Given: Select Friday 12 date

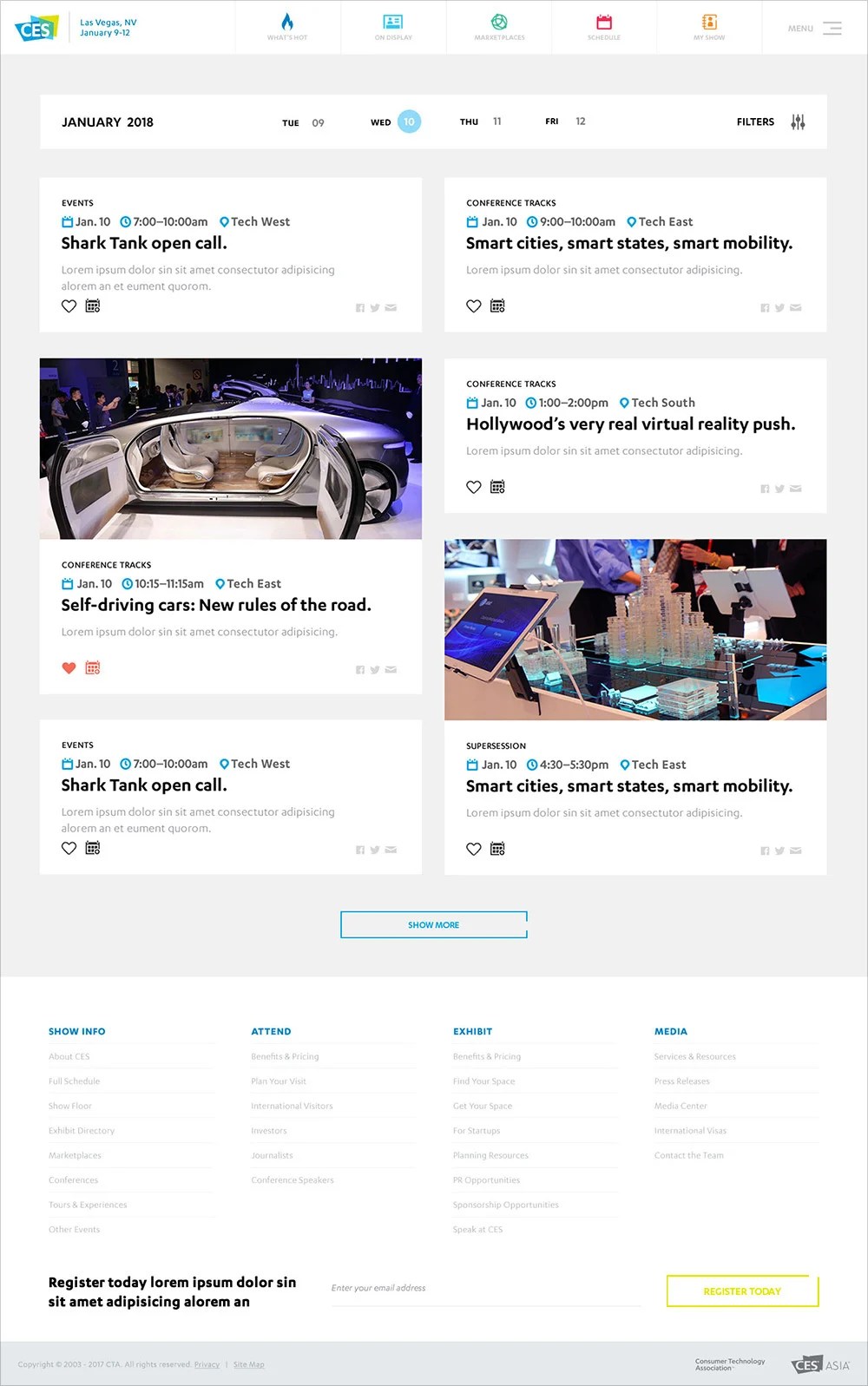Looking at the screenshot, I should click(x=566, y=122).
